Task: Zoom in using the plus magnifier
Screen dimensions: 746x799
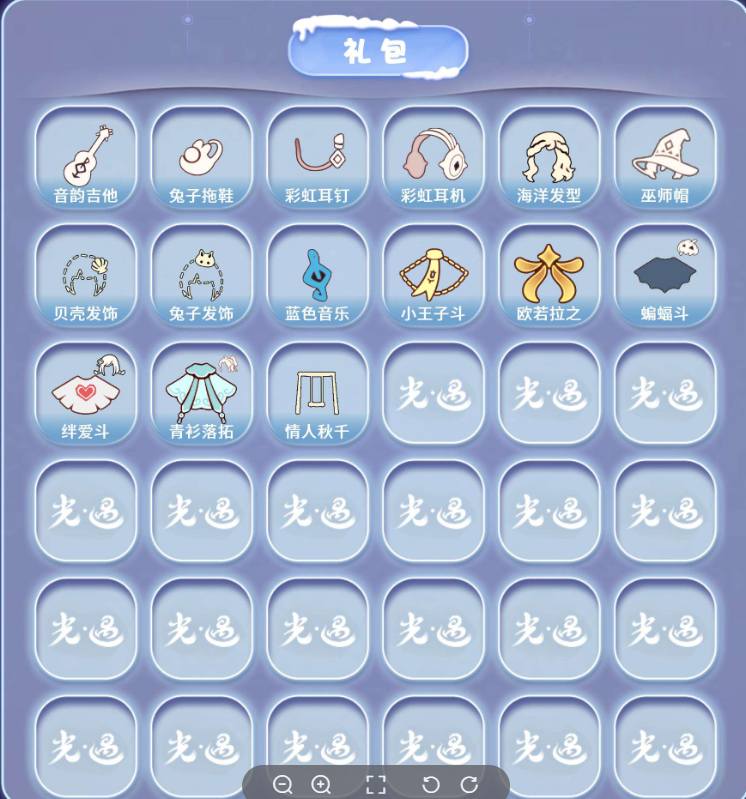Action: point(320,786)
